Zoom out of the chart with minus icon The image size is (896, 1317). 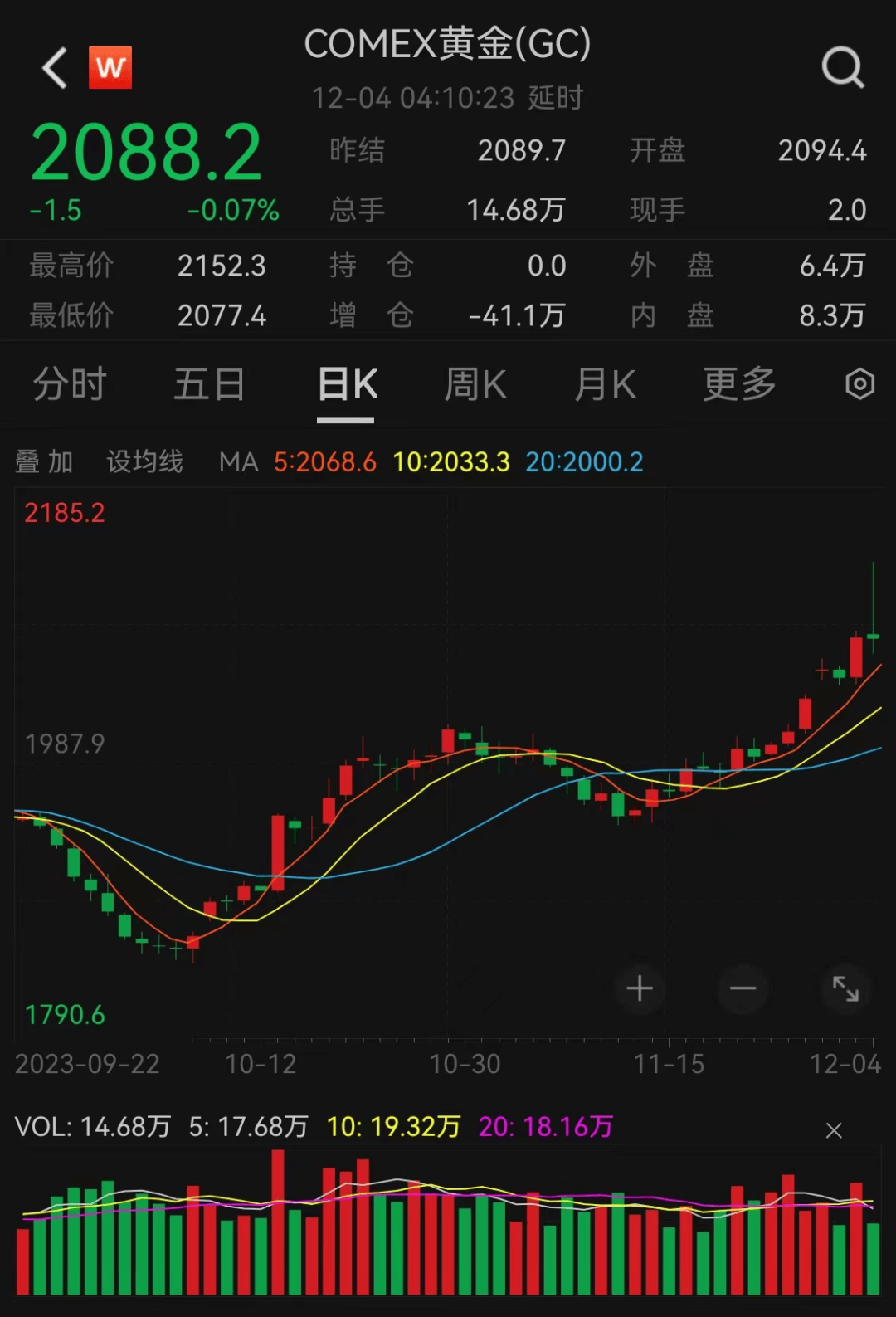coord(743,989)
